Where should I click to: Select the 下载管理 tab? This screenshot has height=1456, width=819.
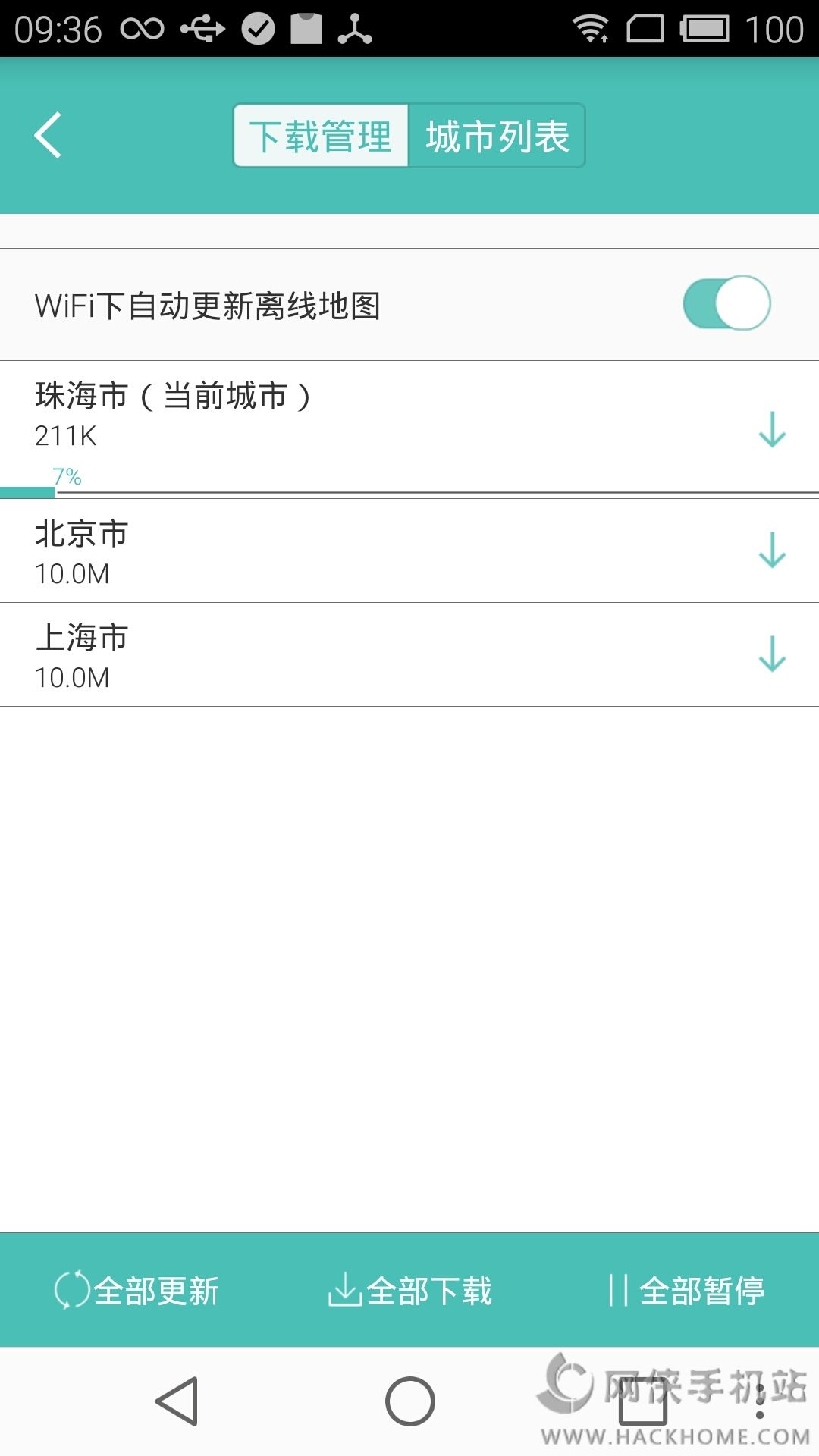tap(321, 136)
